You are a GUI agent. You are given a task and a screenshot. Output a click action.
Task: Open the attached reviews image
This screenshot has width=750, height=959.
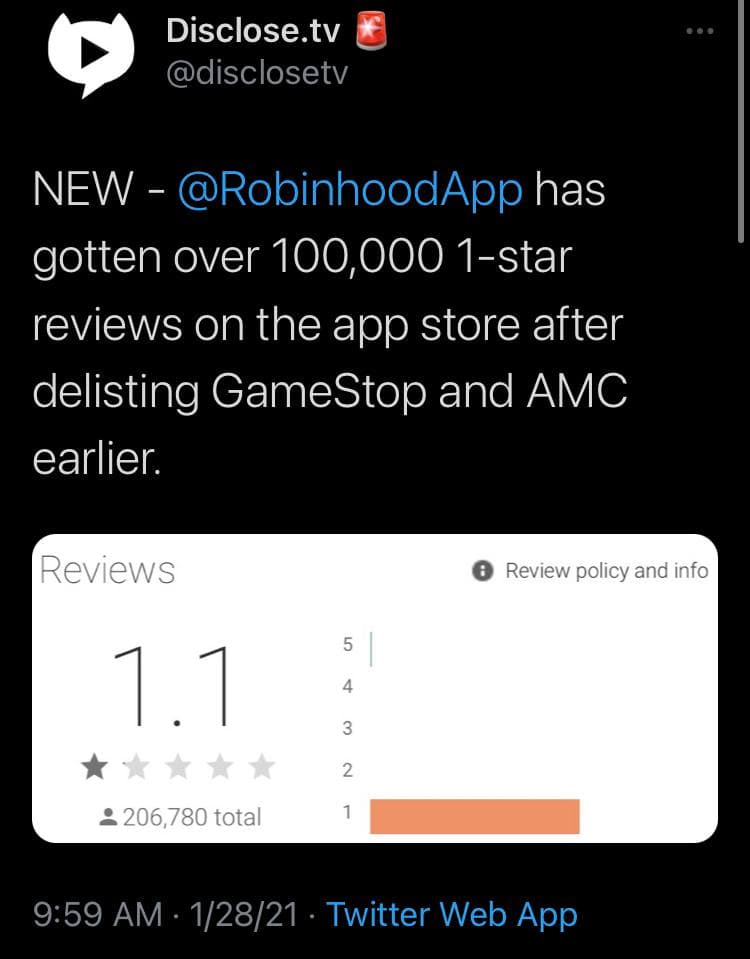click(375, 688)
